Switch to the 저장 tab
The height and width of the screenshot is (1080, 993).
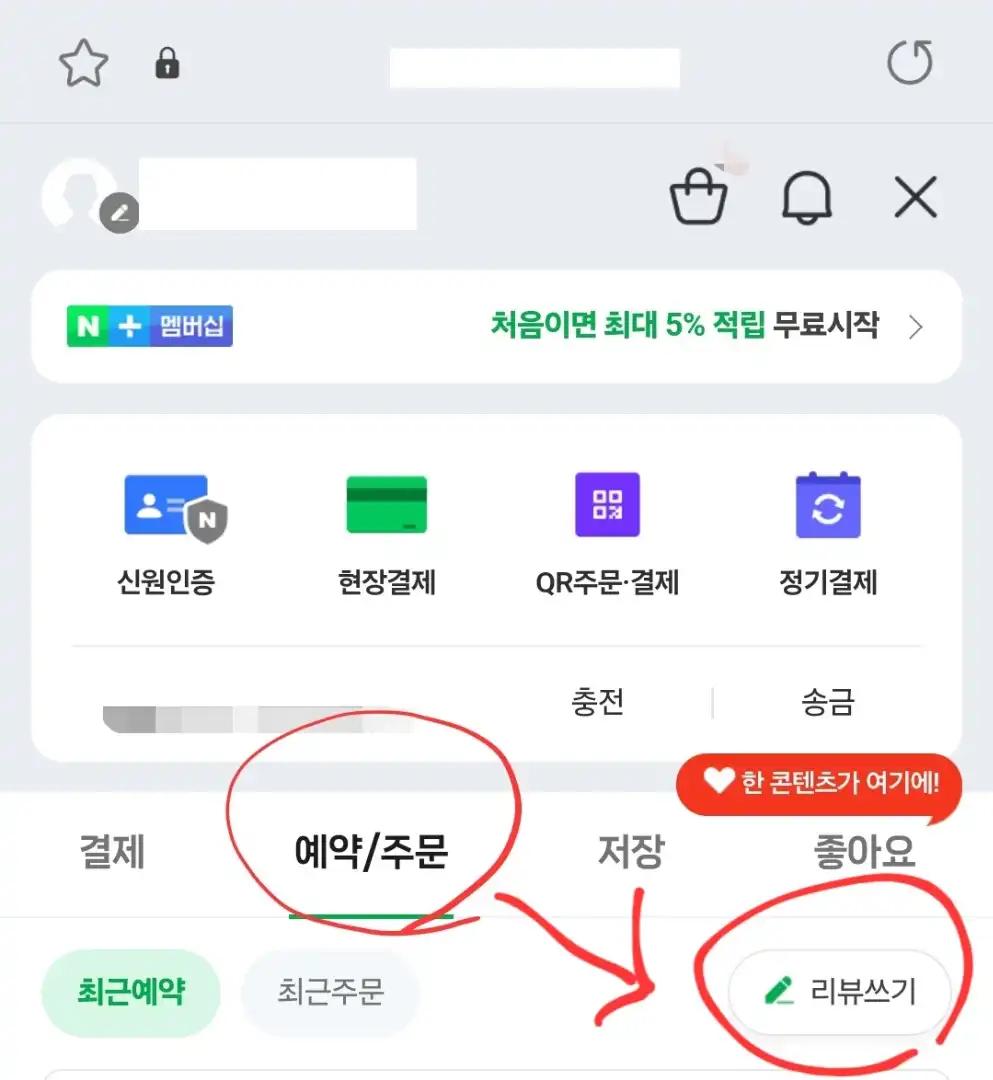coord(630,853)
